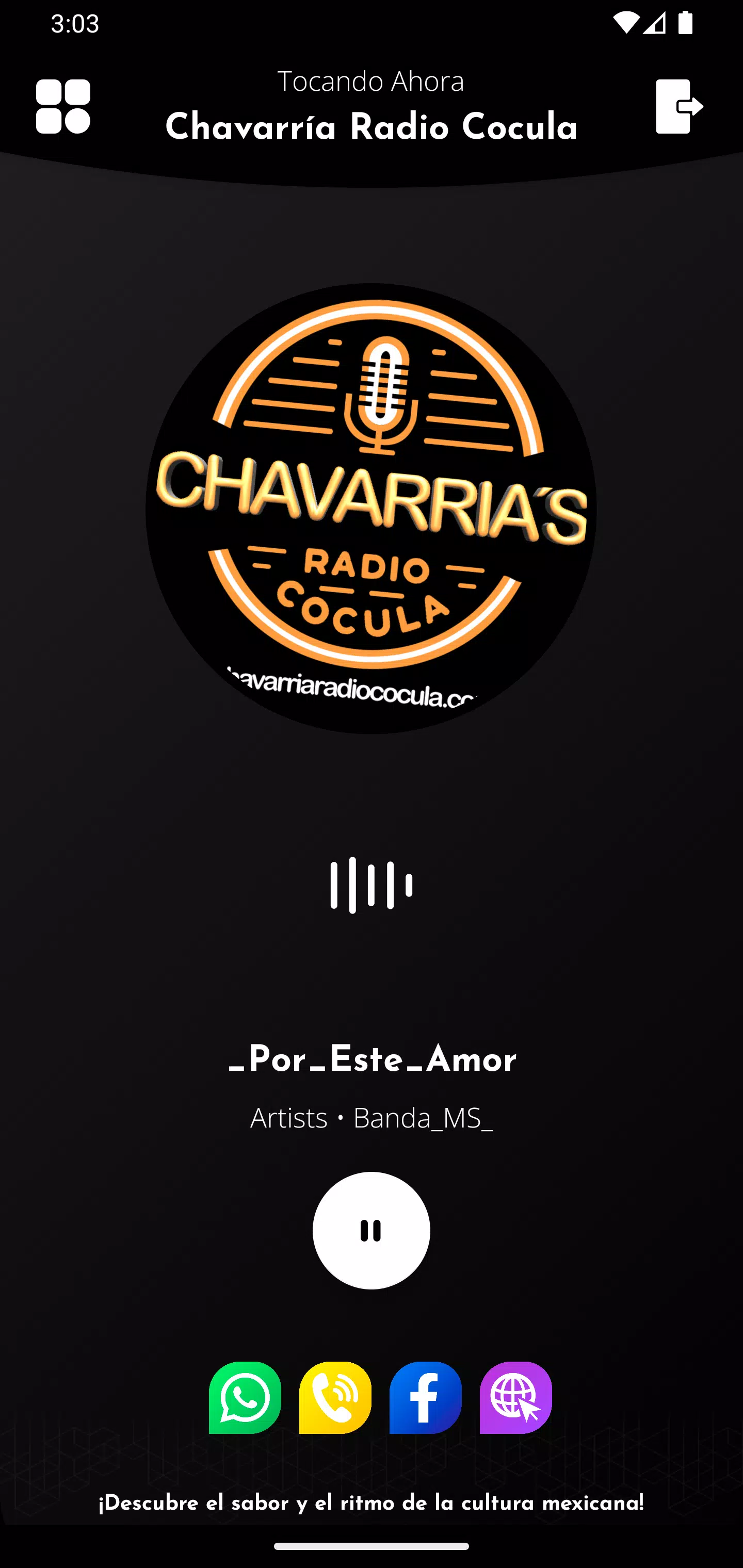Screen dimensions: 743x1568
Task: Visit the station's website
Action: click(516, 1398)
